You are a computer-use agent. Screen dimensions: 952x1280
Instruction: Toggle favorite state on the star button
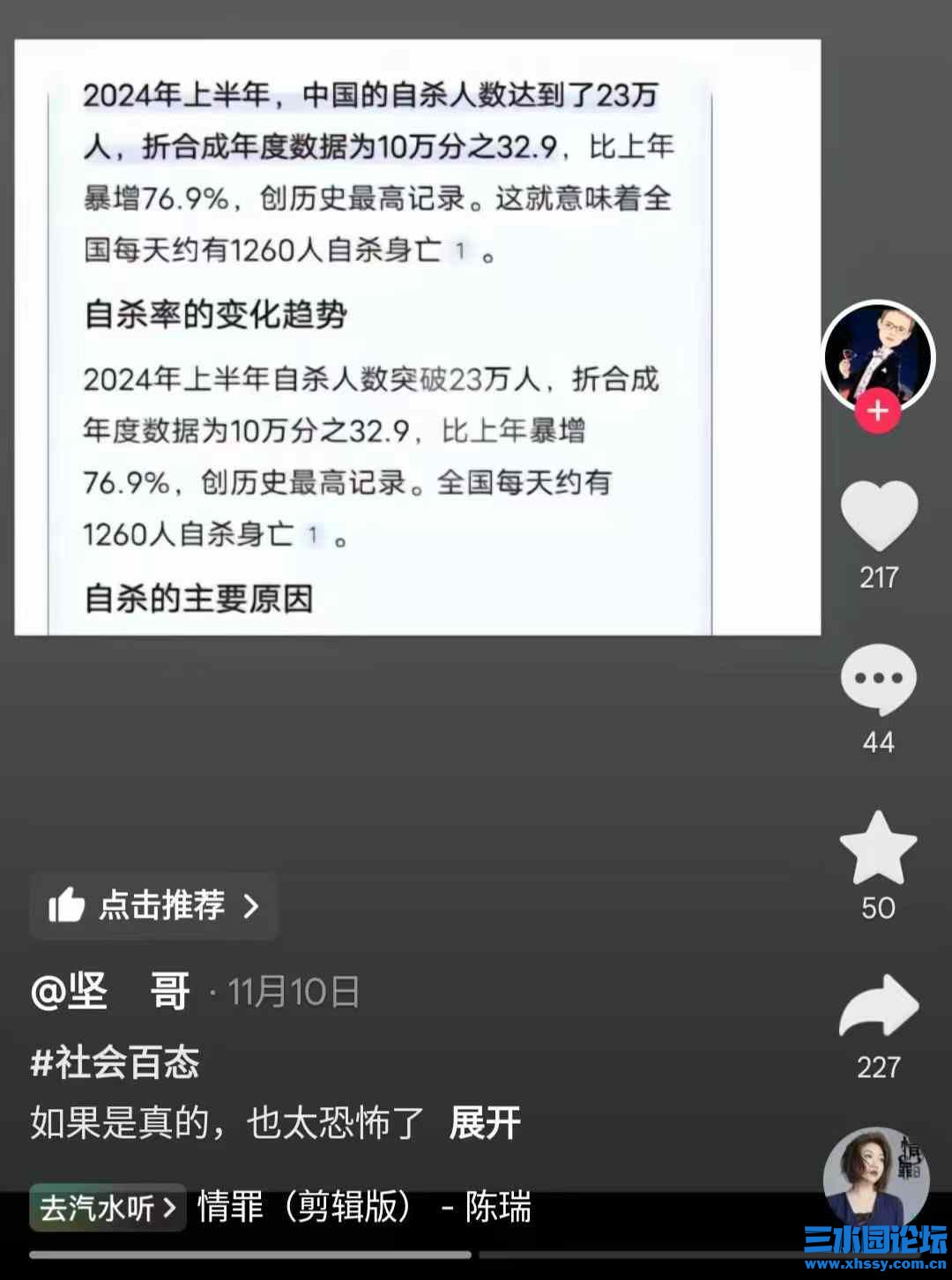878,848
